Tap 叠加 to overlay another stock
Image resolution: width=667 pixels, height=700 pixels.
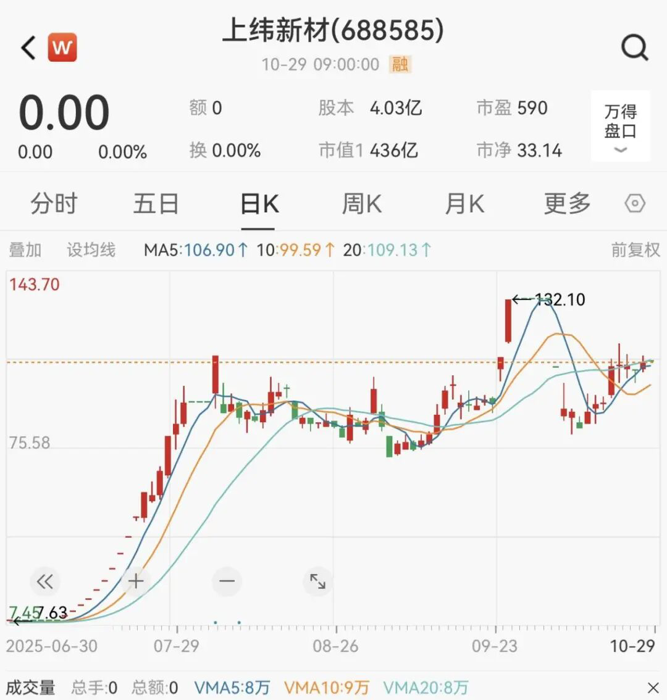coord(26,250)
